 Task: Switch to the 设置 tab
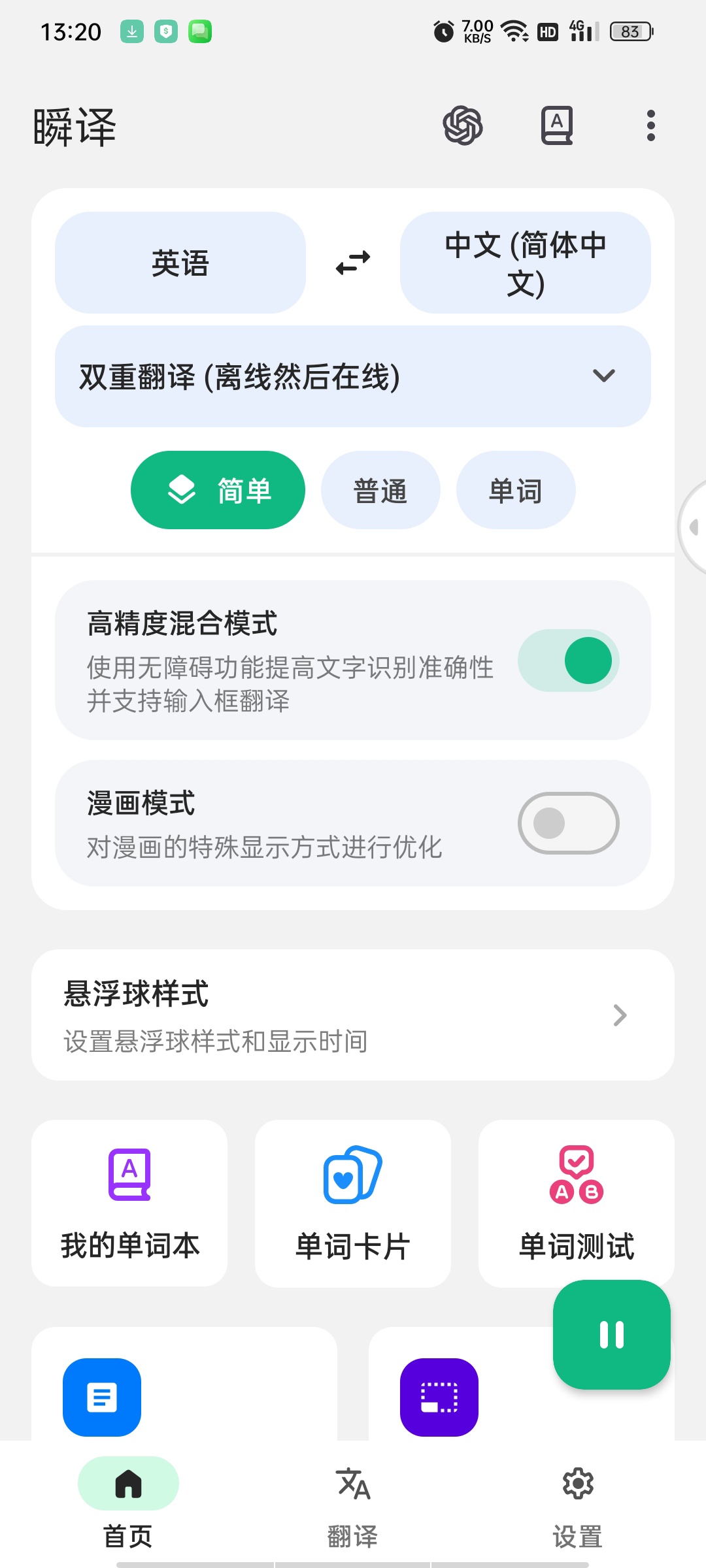point(578,1507)
